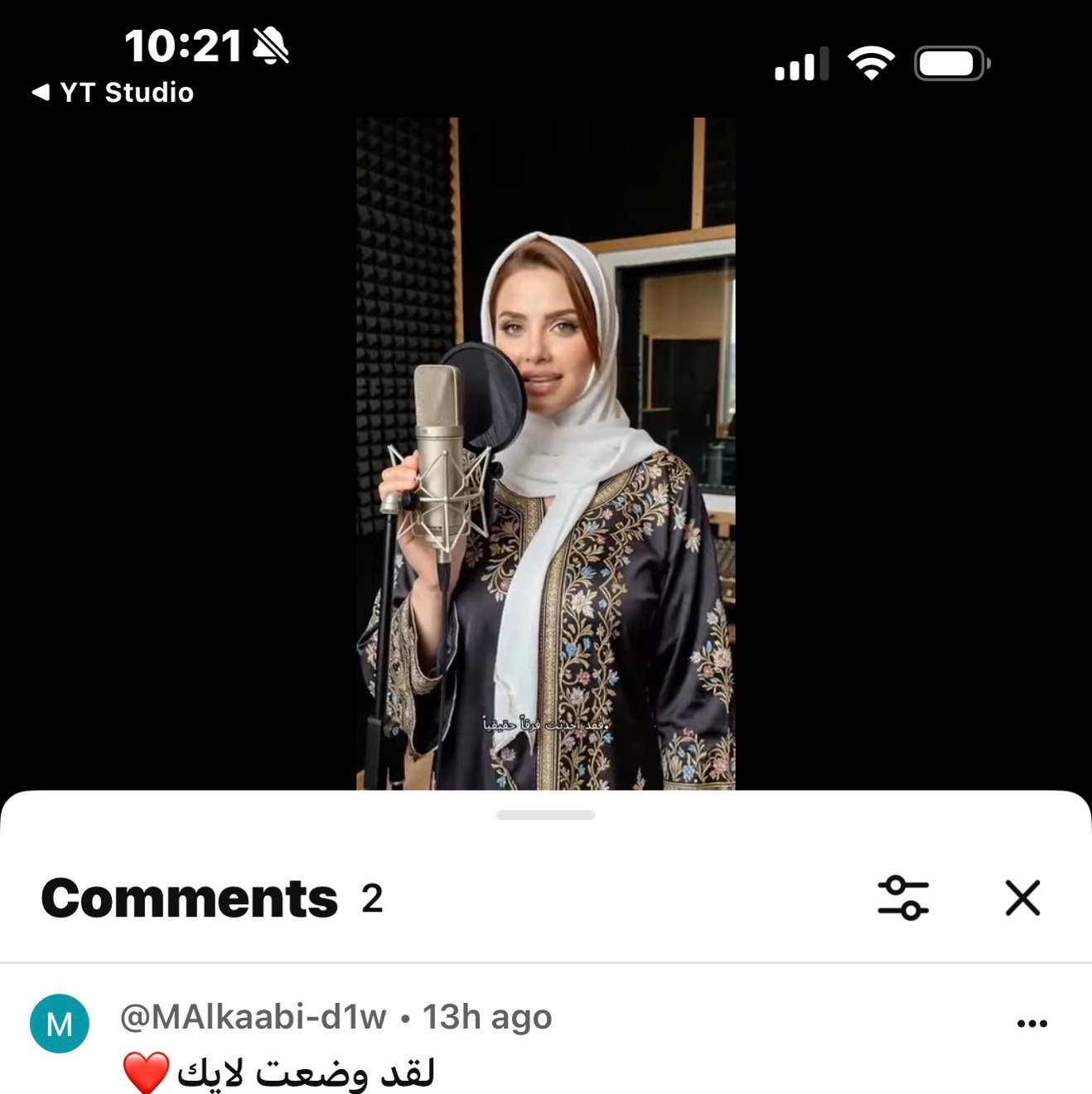The image size is (1092, 1094).
Task: Tap the handle at the top of the comments sheet
Action: pos(545,816)
